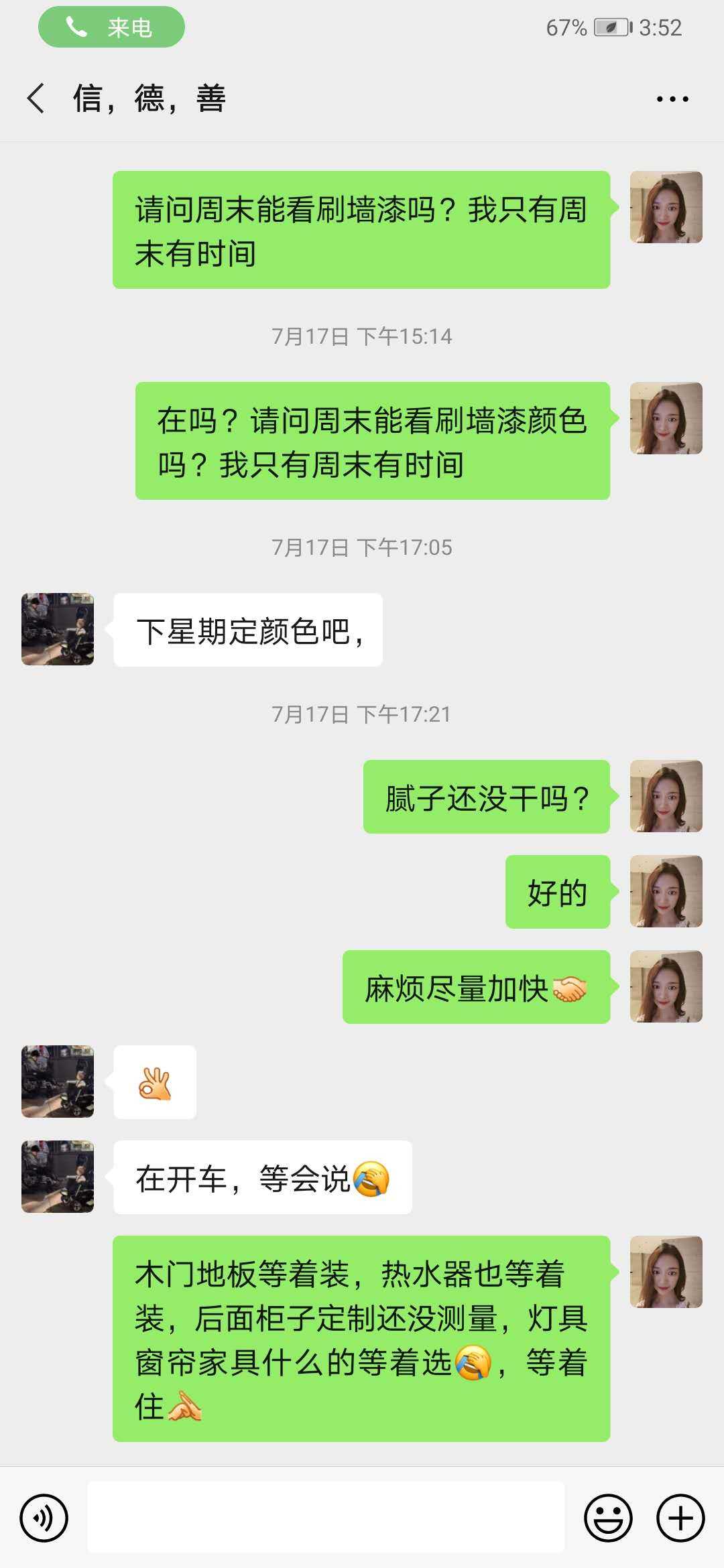The image size is (724, 1568).
Task: Open the plus attachments menu
Action: pos(680,1518)
